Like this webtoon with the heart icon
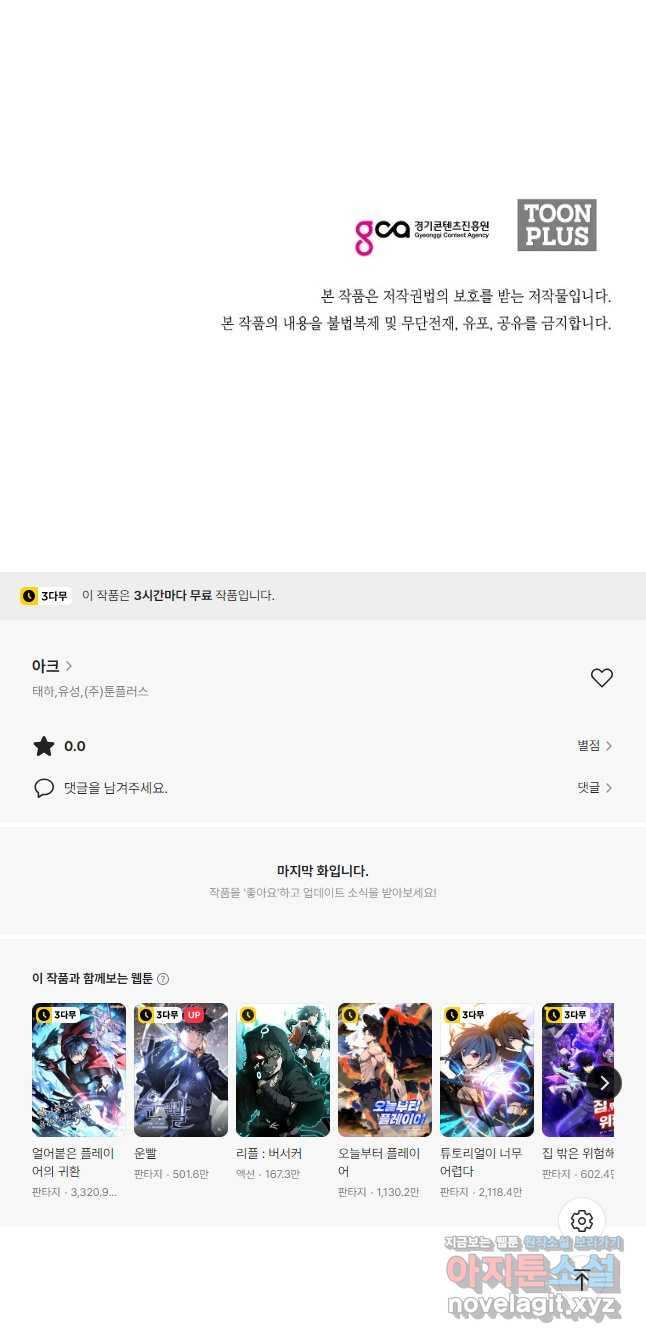Image resolution: width=646 pixels, height=1343 pixels. point(601,678)
